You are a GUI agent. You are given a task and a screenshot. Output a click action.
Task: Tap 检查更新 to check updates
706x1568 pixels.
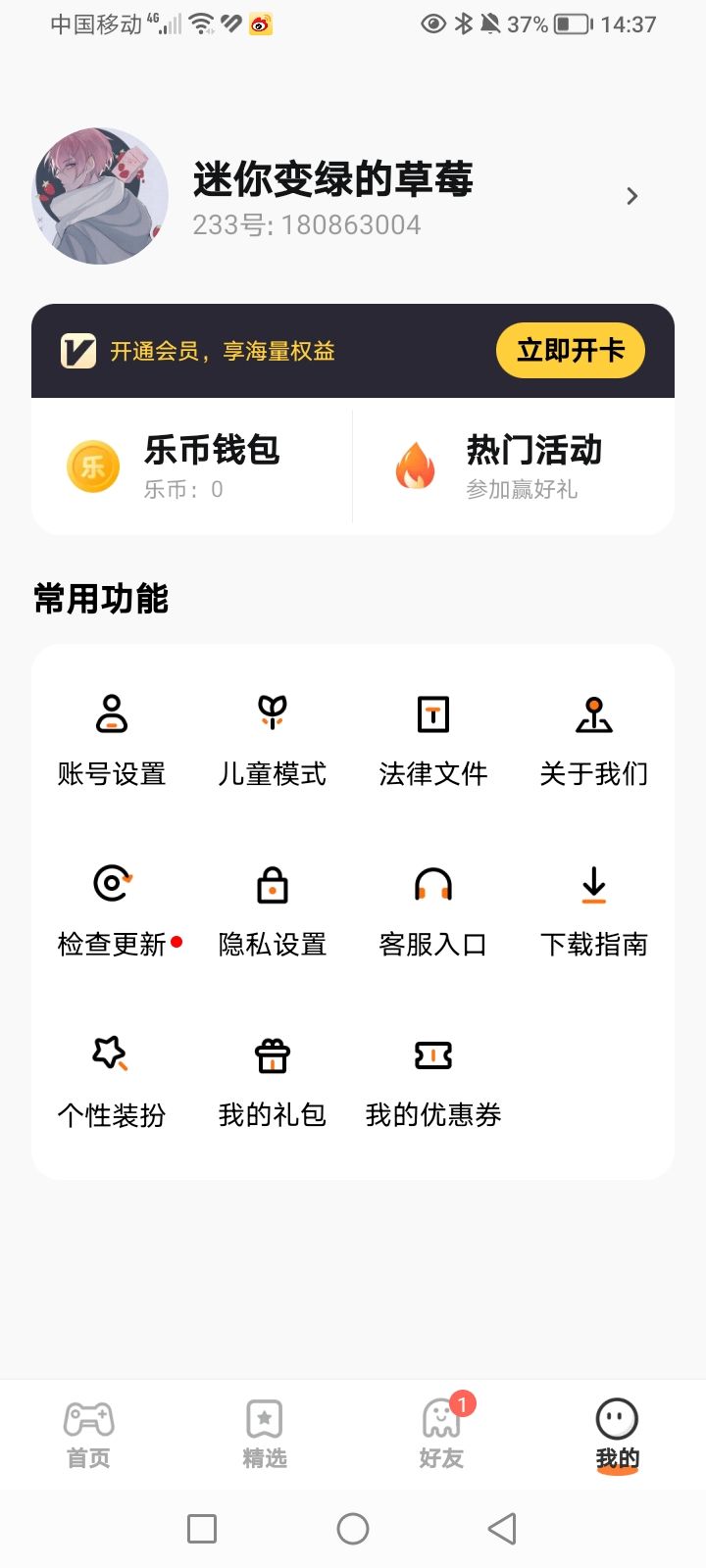(112, 911)
